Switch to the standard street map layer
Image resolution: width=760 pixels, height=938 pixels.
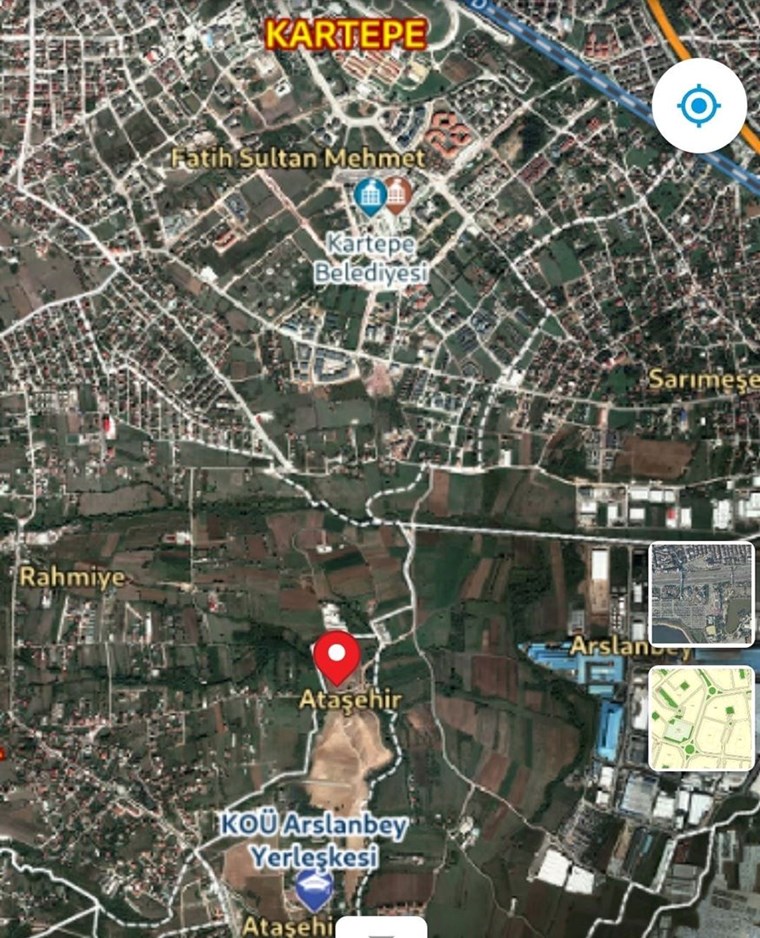701,717
